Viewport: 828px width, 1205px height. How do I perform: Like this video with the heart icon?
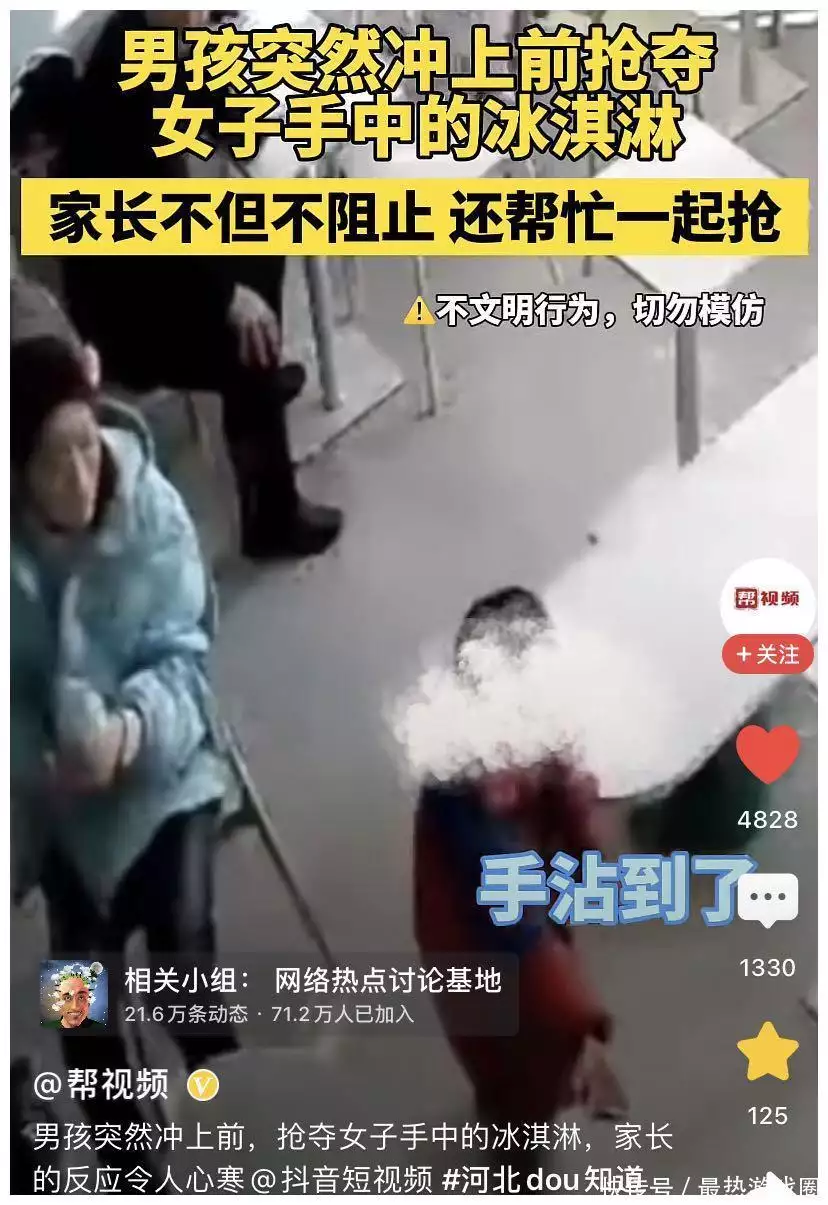[x=767, y=753]
